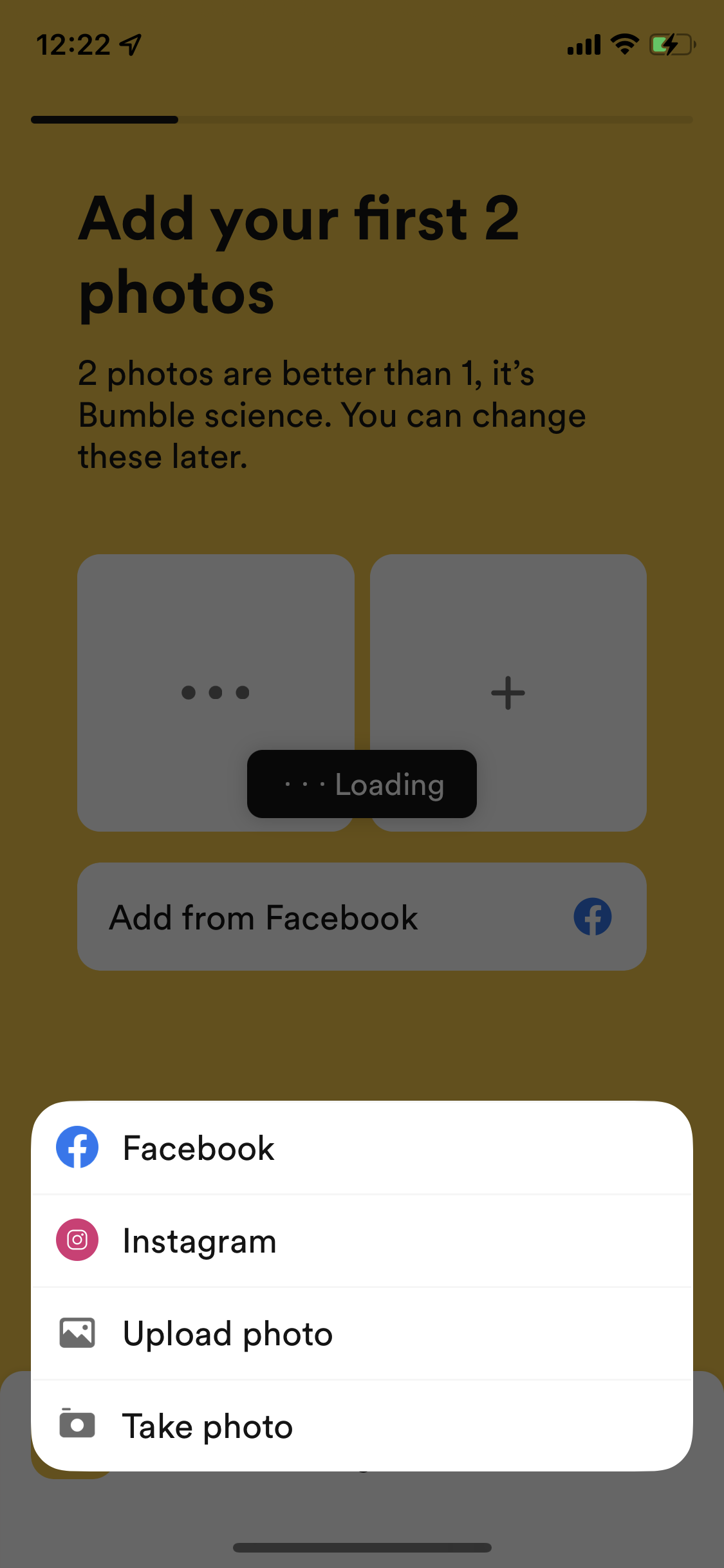724x1568 pixels.
Task: Tap the plus icon in the empty photo slot
Action: [x=508, y=693]
